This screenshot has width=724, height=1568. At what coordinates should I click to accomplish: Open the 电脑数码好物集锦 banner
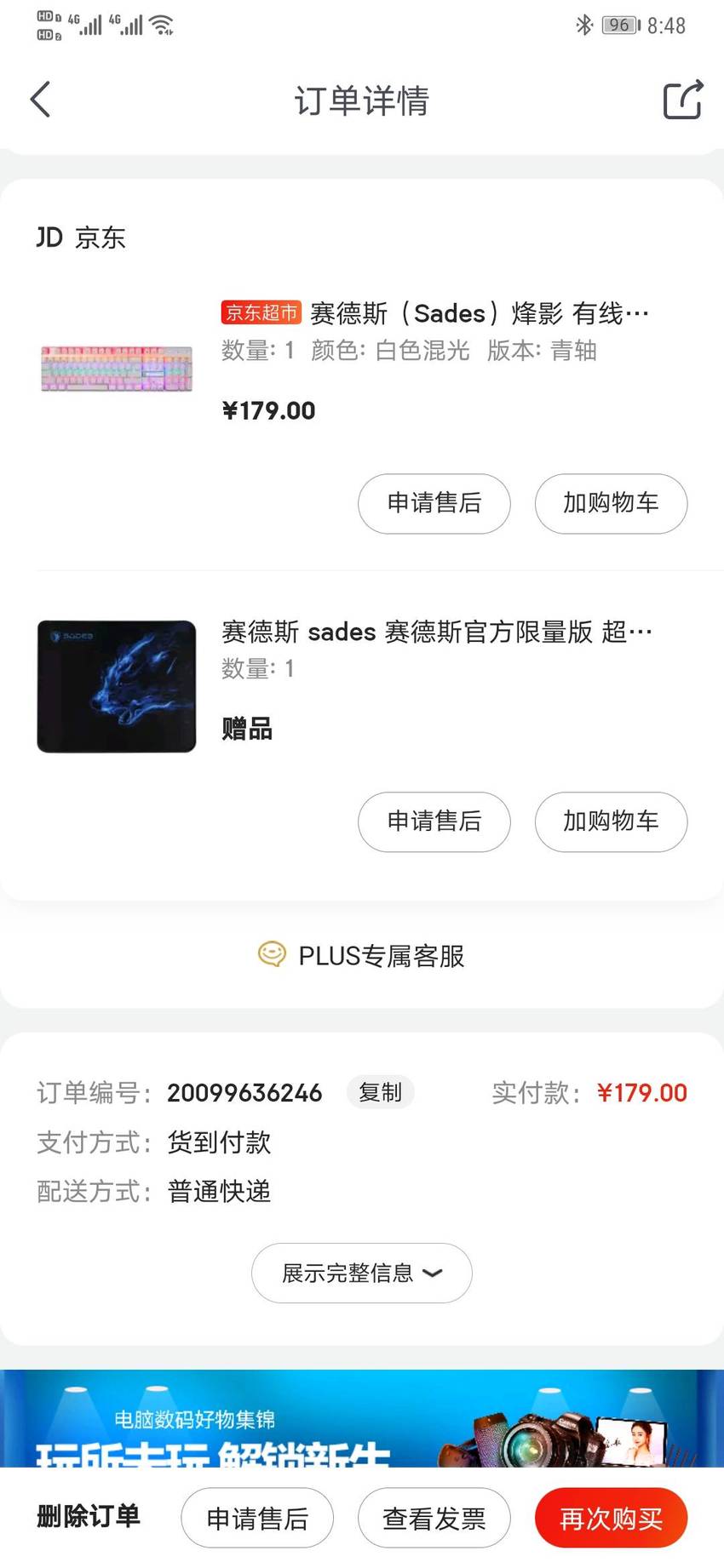coord(362,1418)
